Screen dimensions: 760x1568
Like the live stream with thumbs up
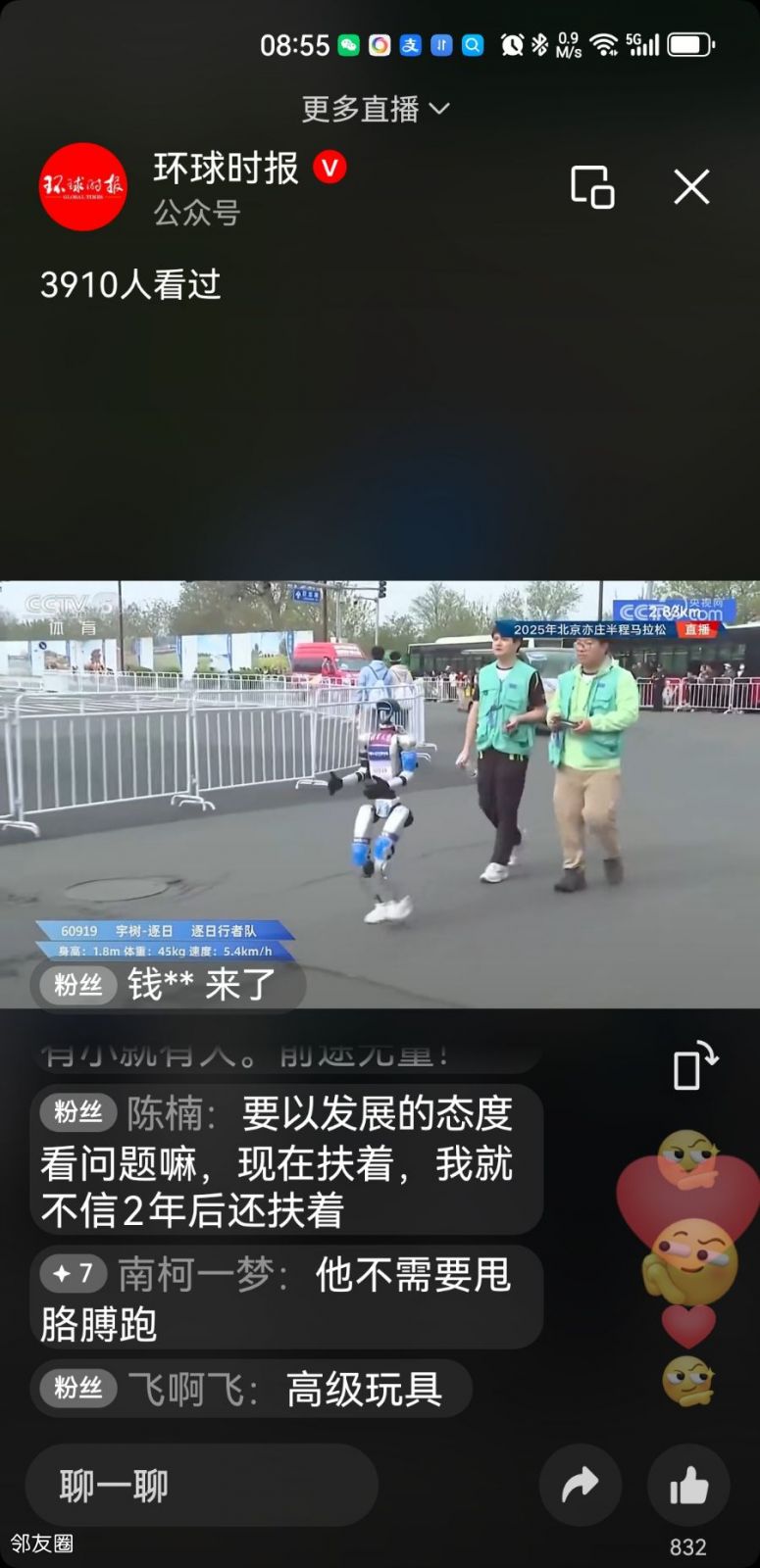(688, 1487)
